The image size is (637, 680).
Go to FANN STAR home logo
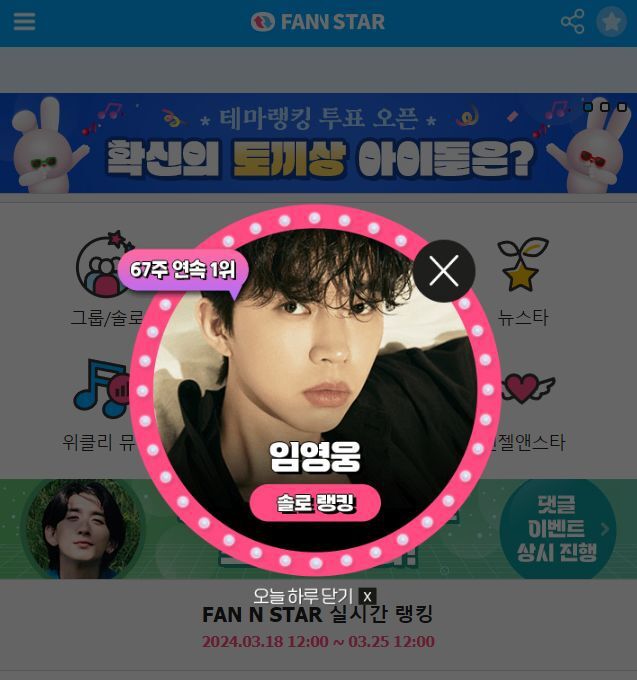tap(318, 22)
